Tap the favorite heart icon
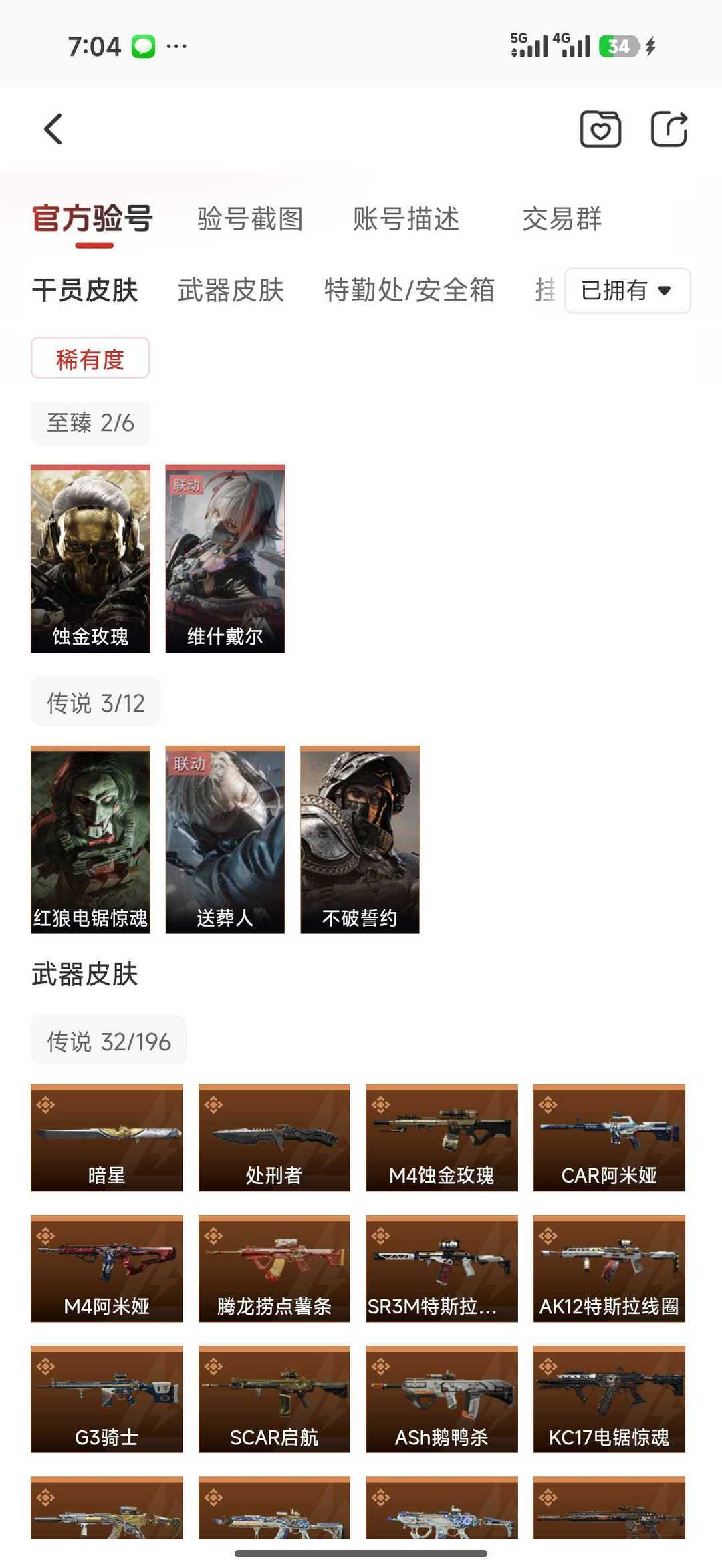This screenshot has height=1568, width=722. point(600,129)
